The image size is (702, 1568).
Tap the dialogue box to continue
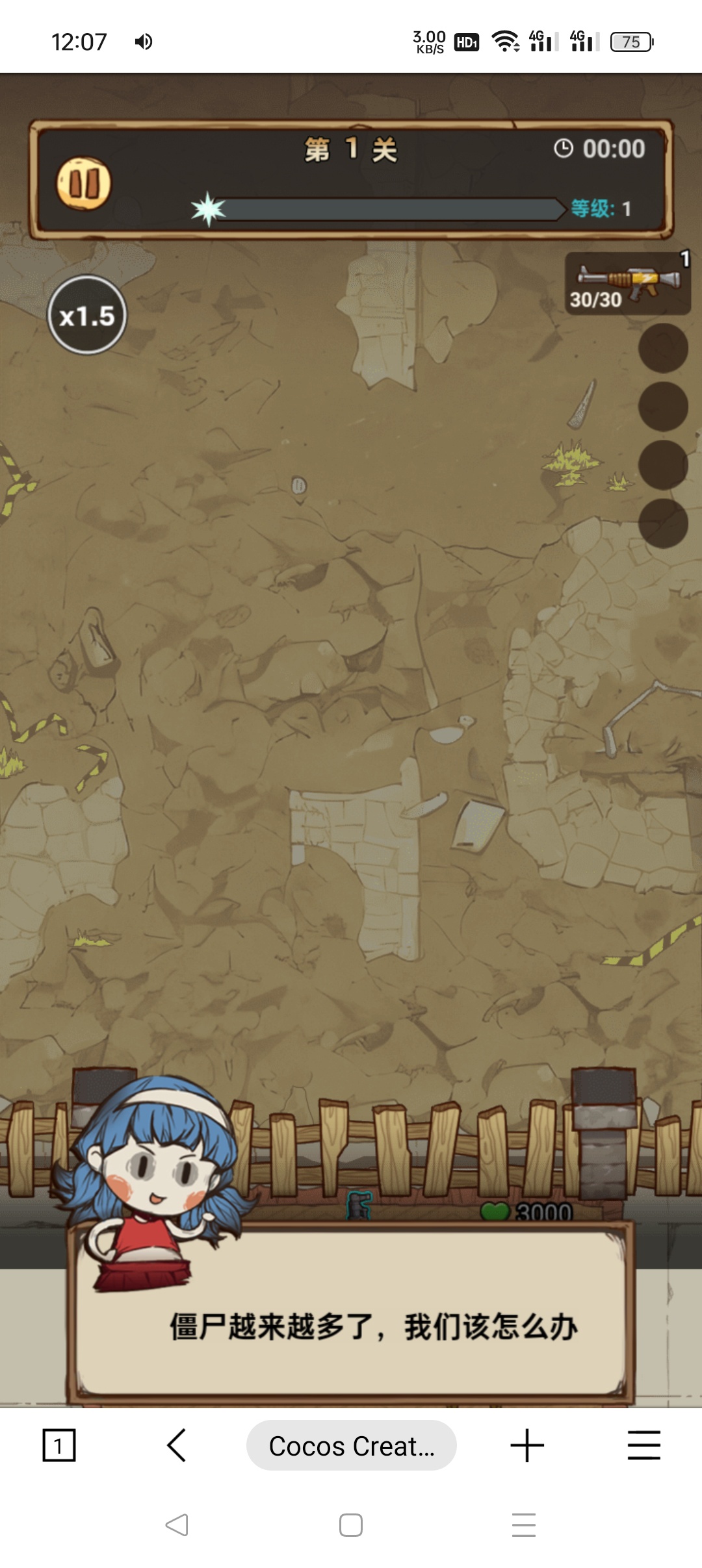point(351,1325)
